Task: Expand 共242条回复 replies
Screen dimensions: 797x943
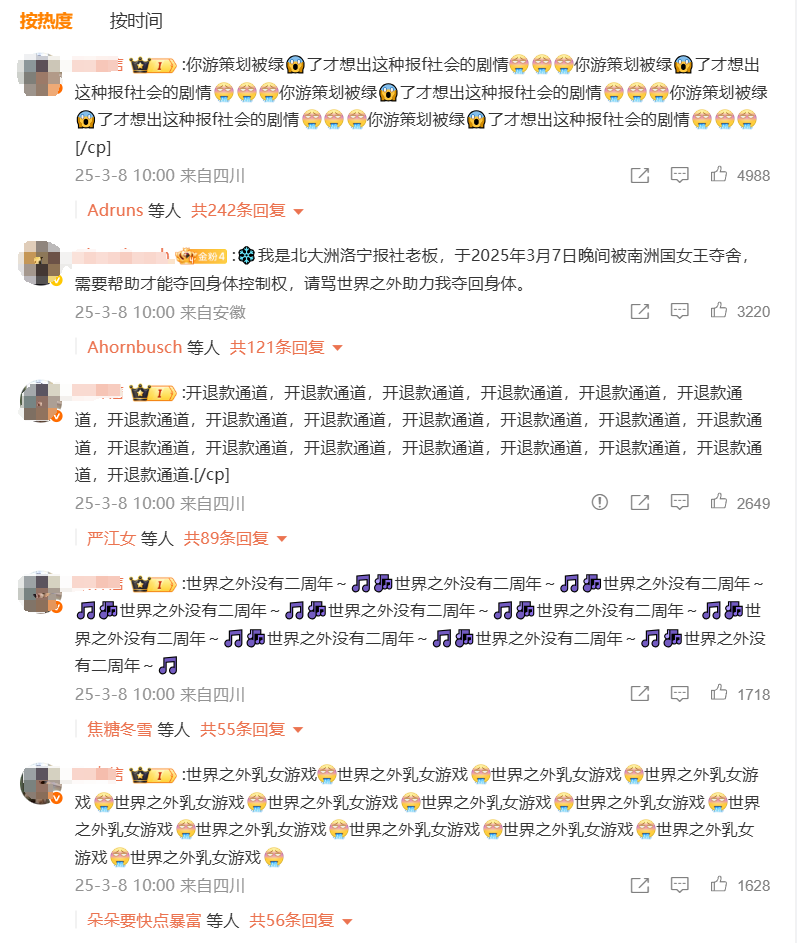Action: 247,211
